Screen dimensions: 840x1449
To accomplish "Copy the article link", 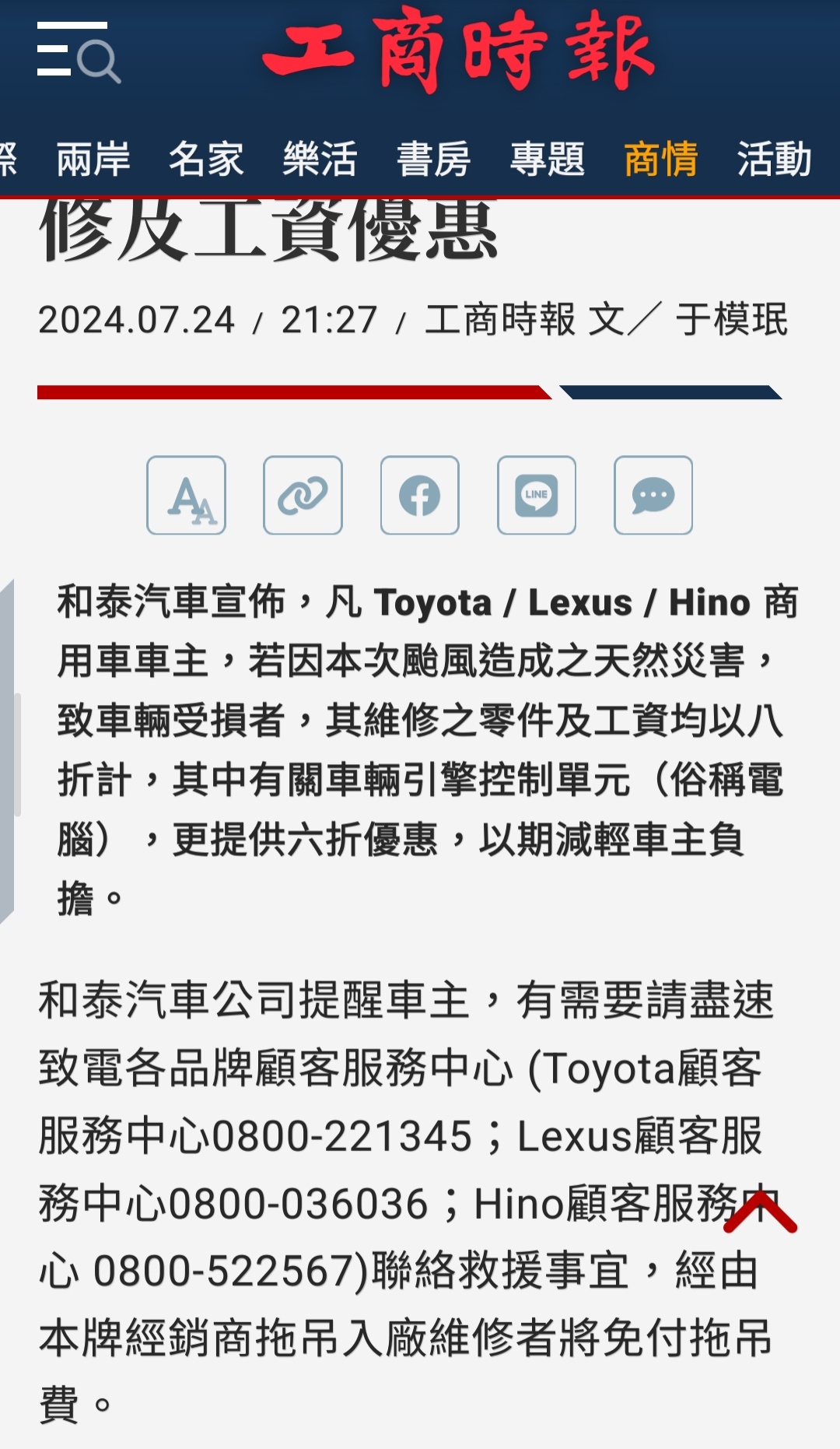I will pos(303,496).
